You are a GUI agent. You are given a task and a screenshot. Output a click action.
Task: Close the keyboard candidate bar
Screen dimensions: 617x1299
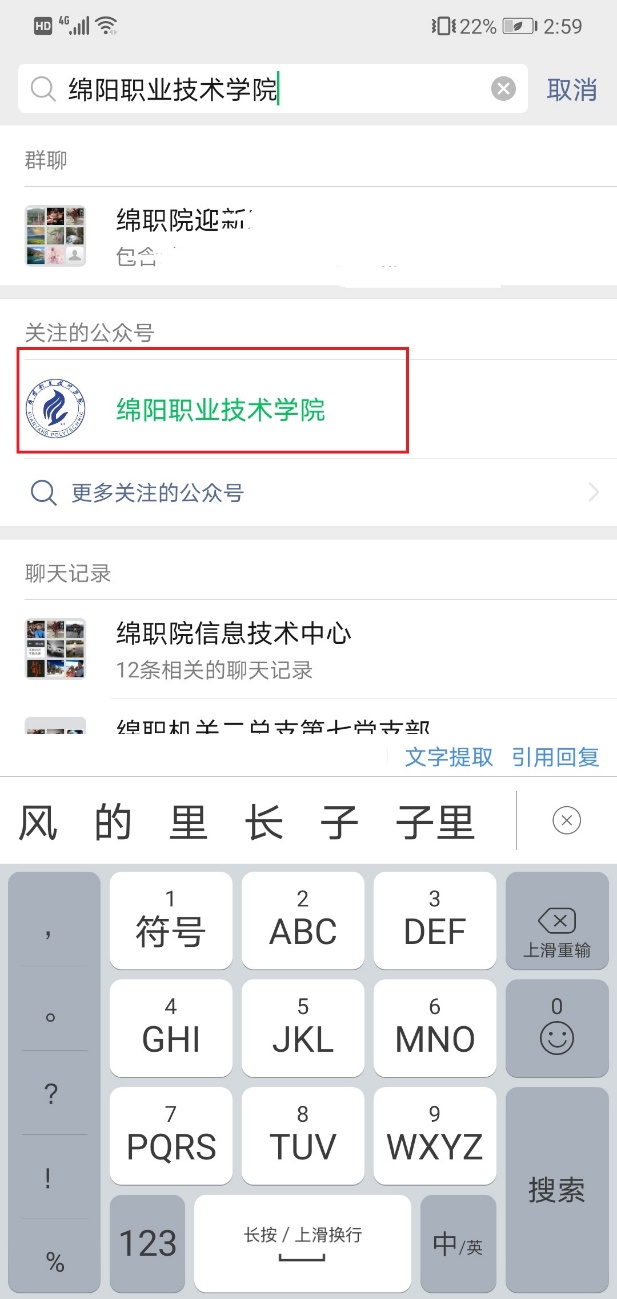point(566,821)
